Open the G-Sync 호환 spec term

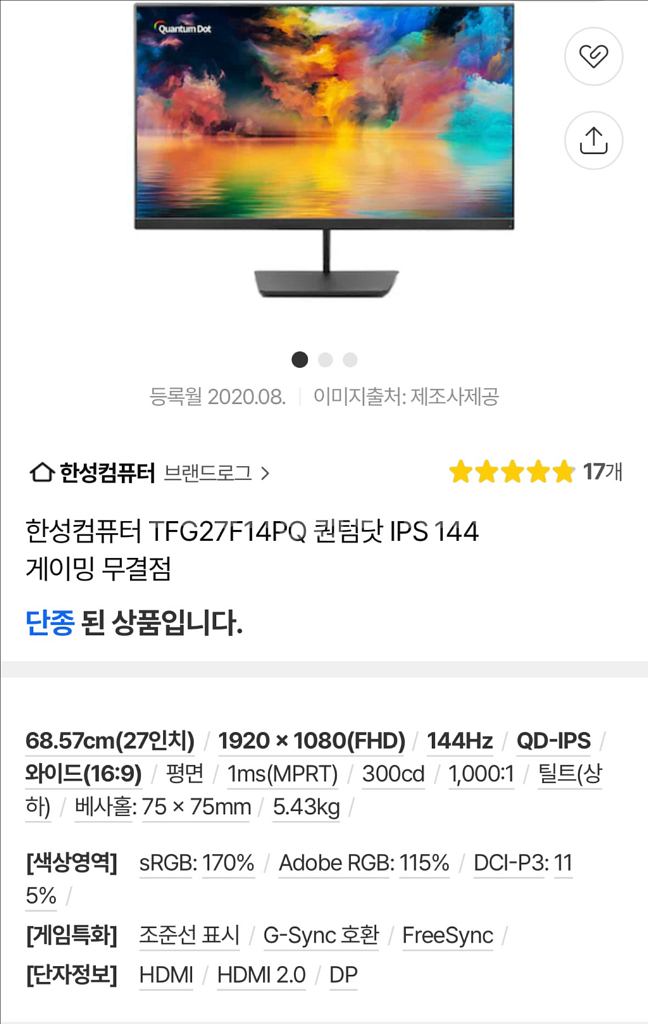point(321,936)
